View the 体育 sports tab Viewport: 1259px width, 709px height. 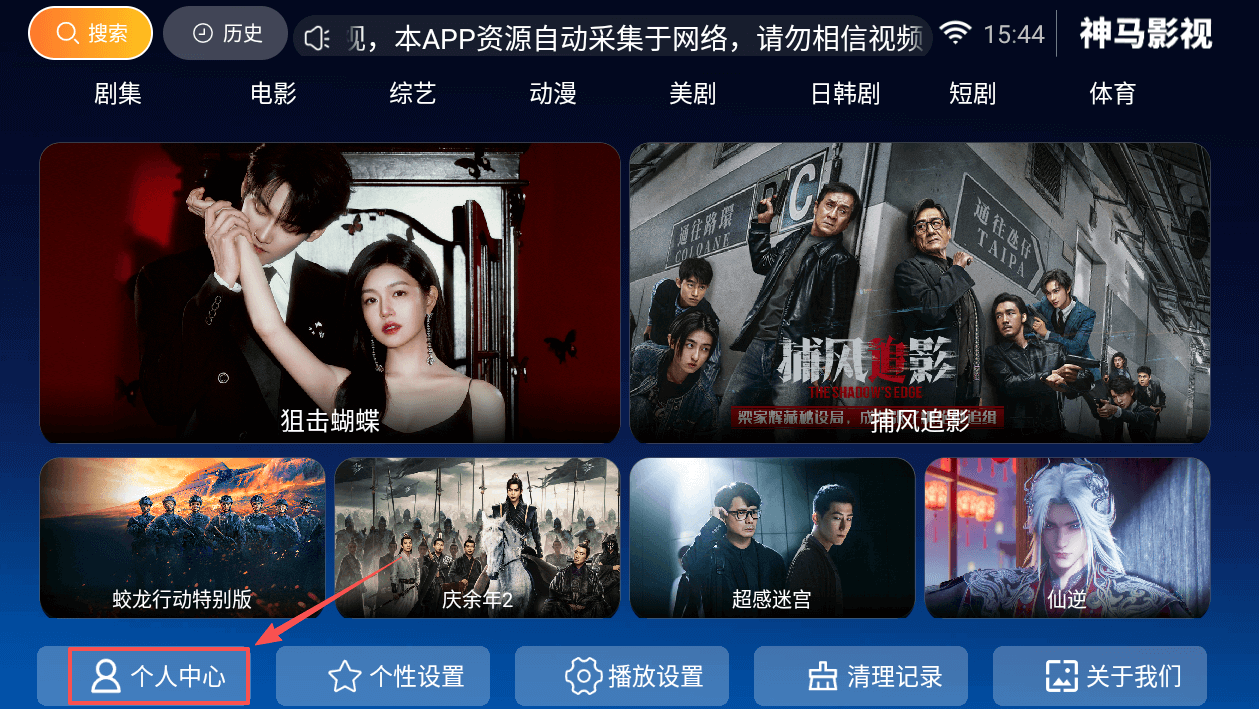pos(1113,94)
